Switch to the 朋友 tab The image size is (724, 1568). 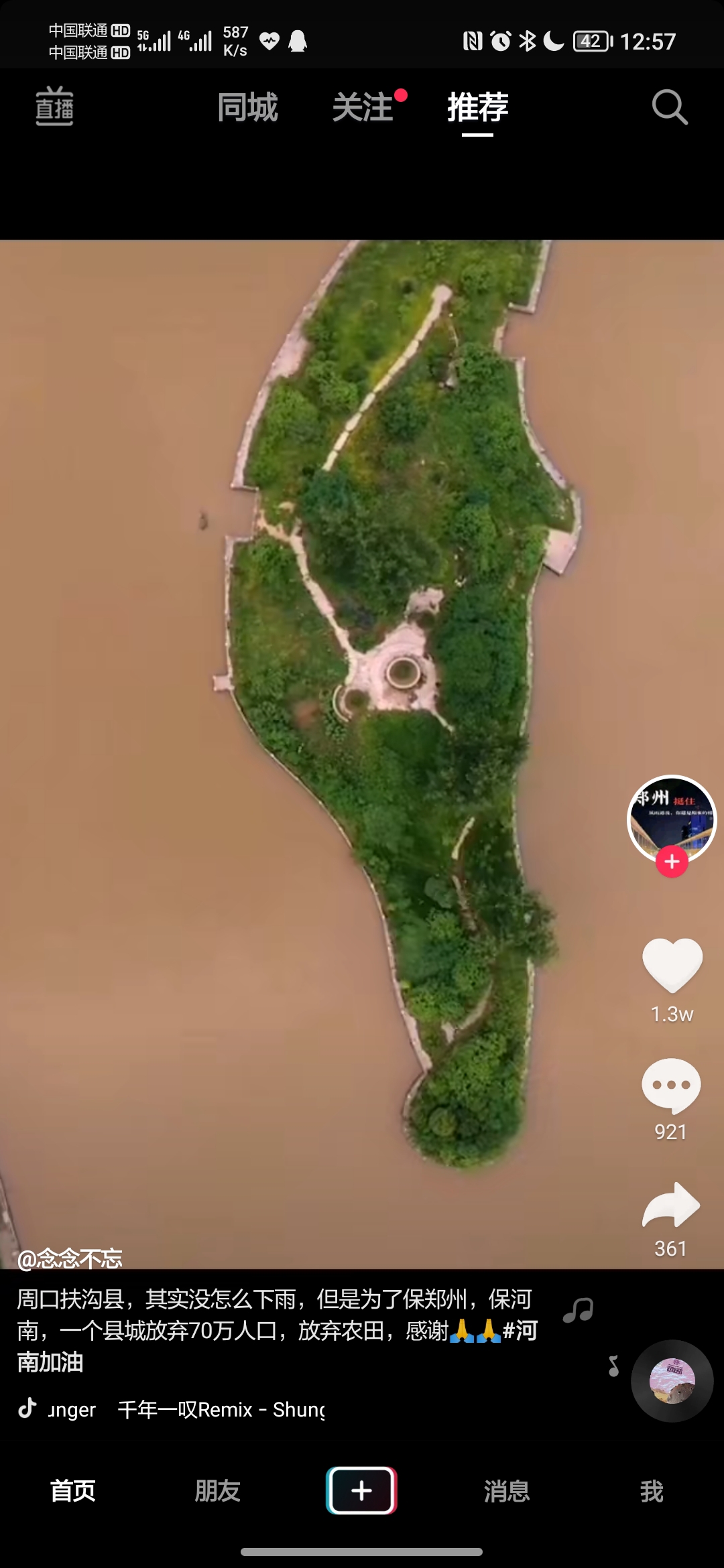pos(217,1491)
